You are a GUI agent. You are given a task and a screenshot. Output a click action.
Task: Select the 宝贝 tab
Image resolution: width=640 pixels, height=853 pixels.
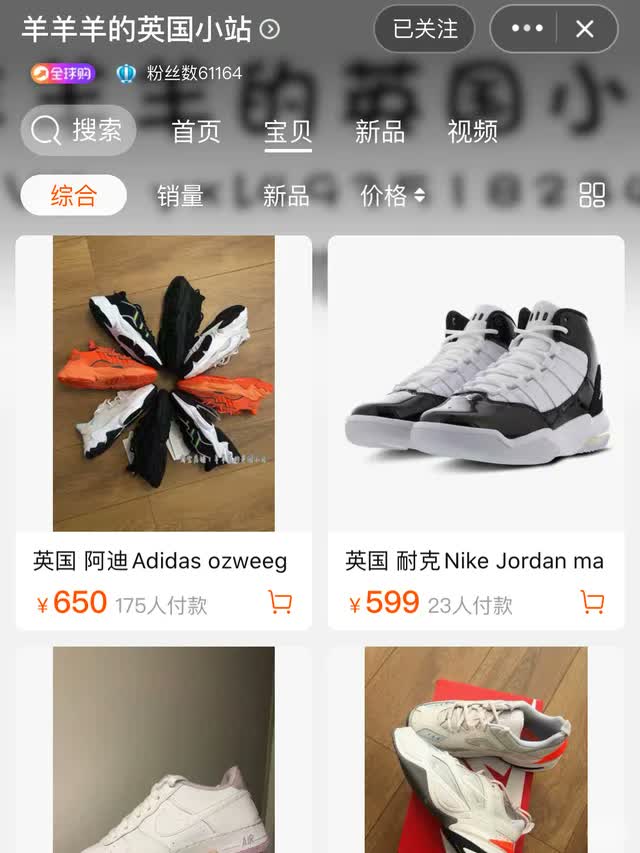coord(288,132)
